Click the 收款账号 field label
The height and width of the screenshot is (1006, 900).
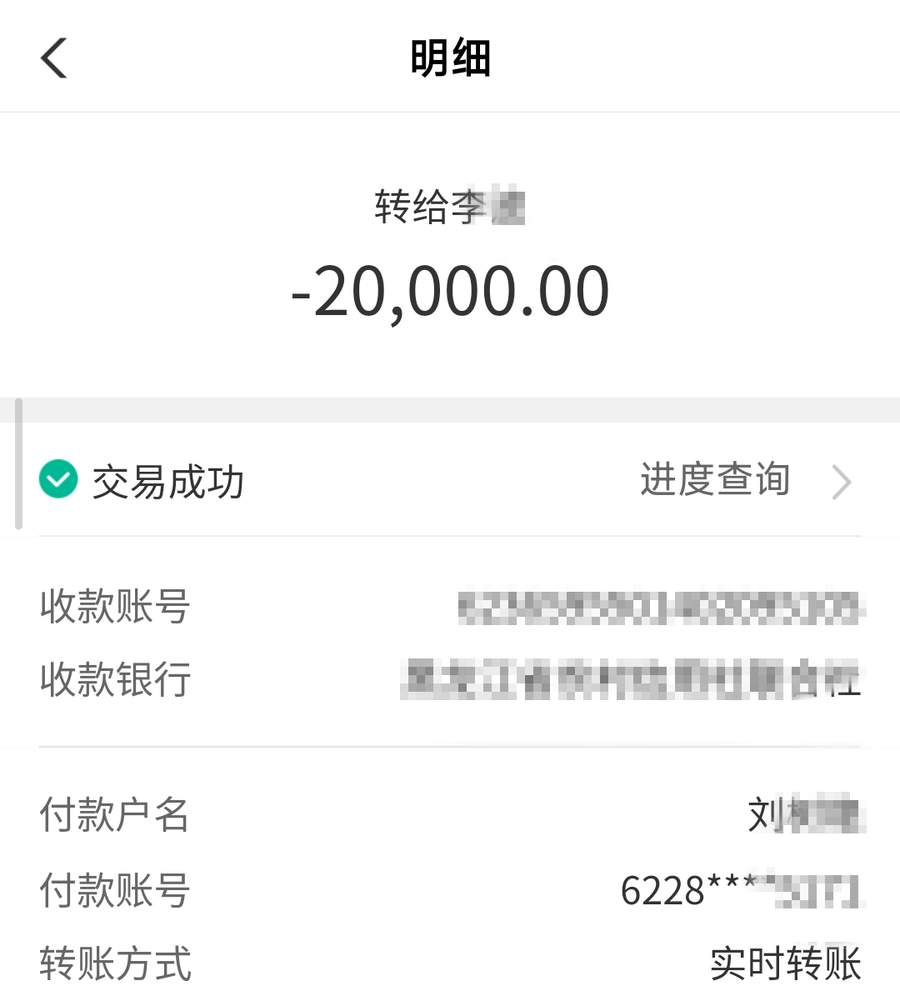tap(113, 607)
